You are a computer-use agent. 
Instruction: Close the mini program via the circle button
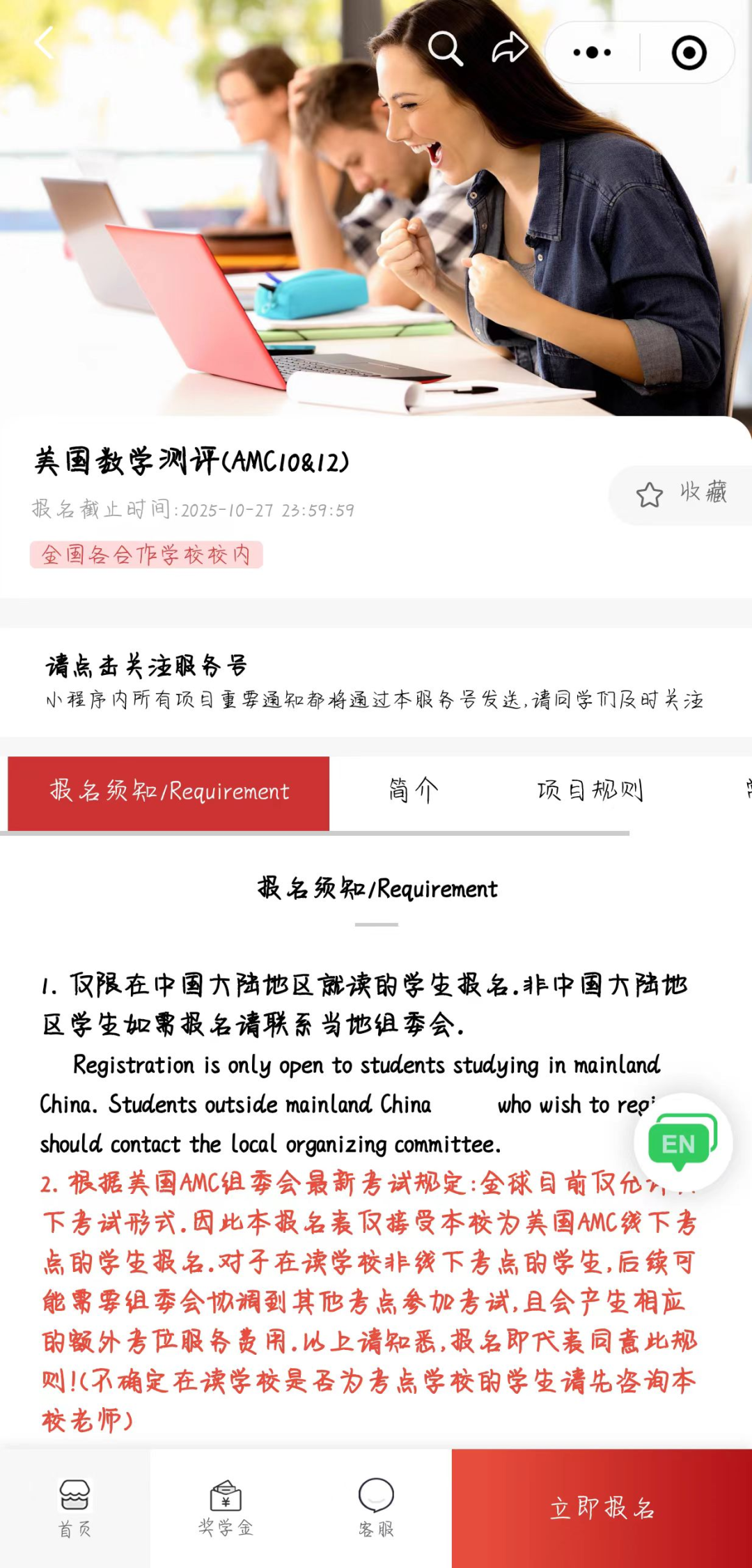point(689,52)
